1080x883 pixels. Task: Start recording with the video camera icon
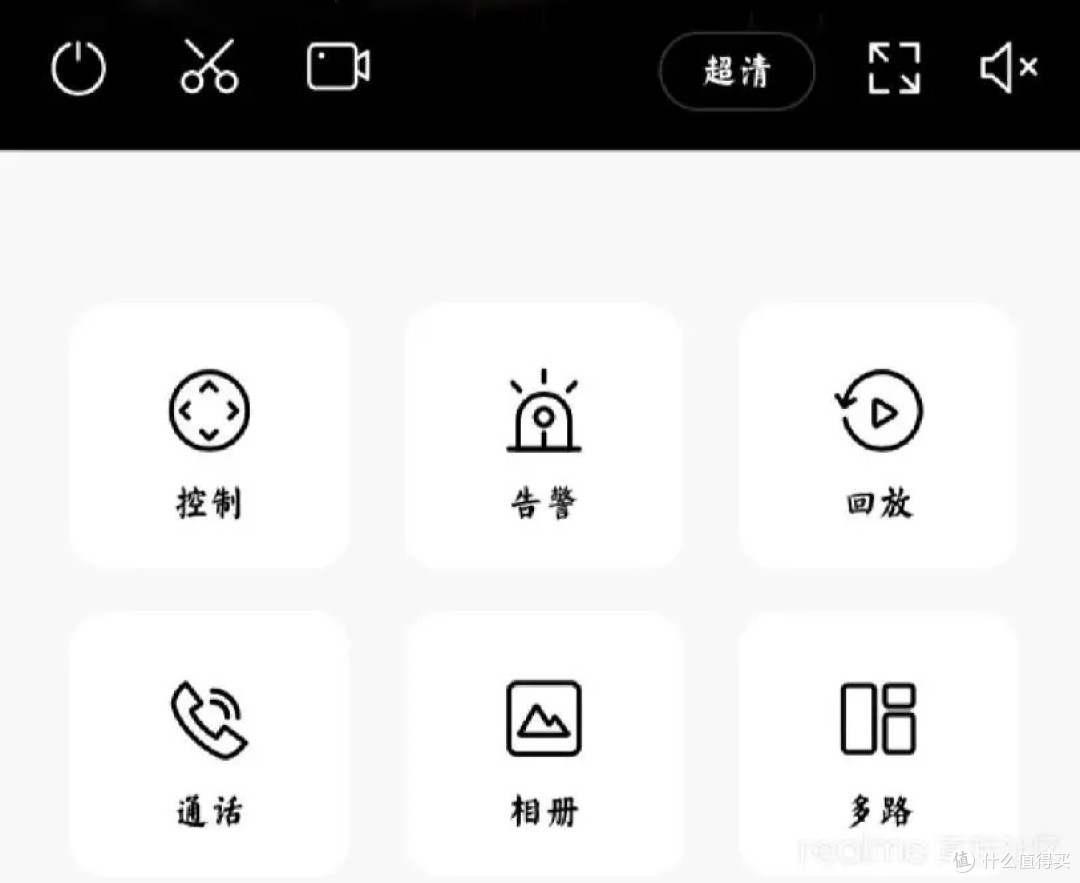click(x=338, y=67)
